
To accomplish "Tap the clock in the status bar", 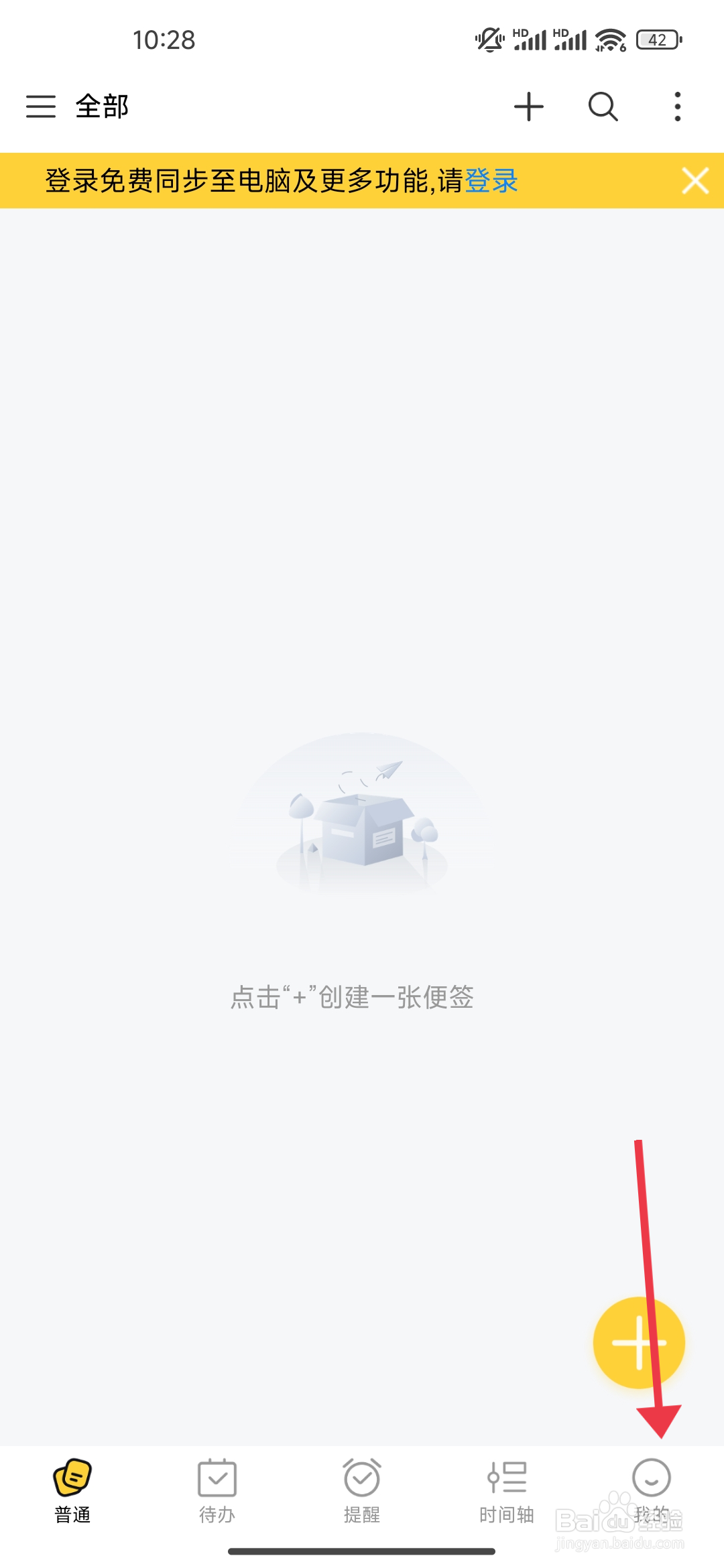I will pyautogui.click(x=166, y=39).
